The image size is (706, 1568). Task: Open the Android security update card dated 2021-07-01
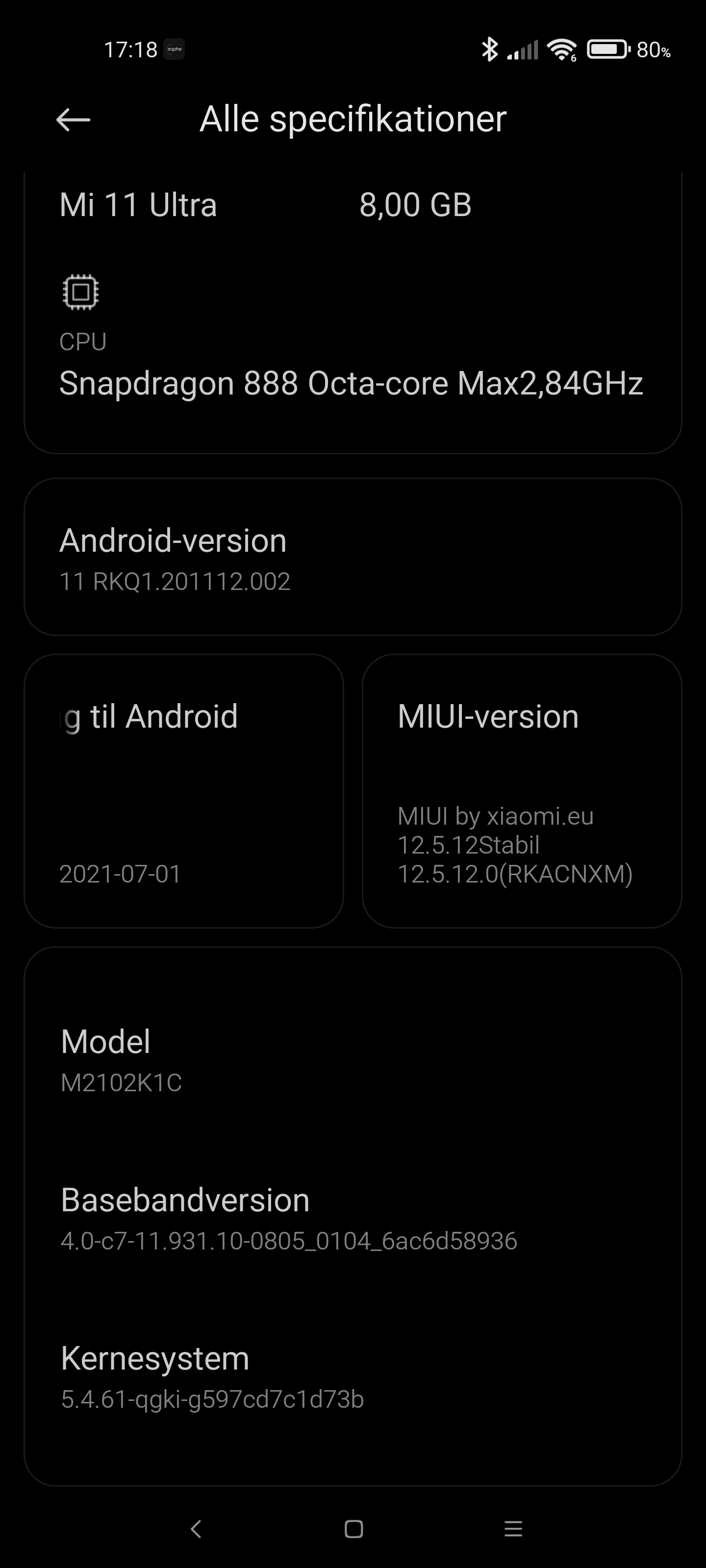click(184, 791)
